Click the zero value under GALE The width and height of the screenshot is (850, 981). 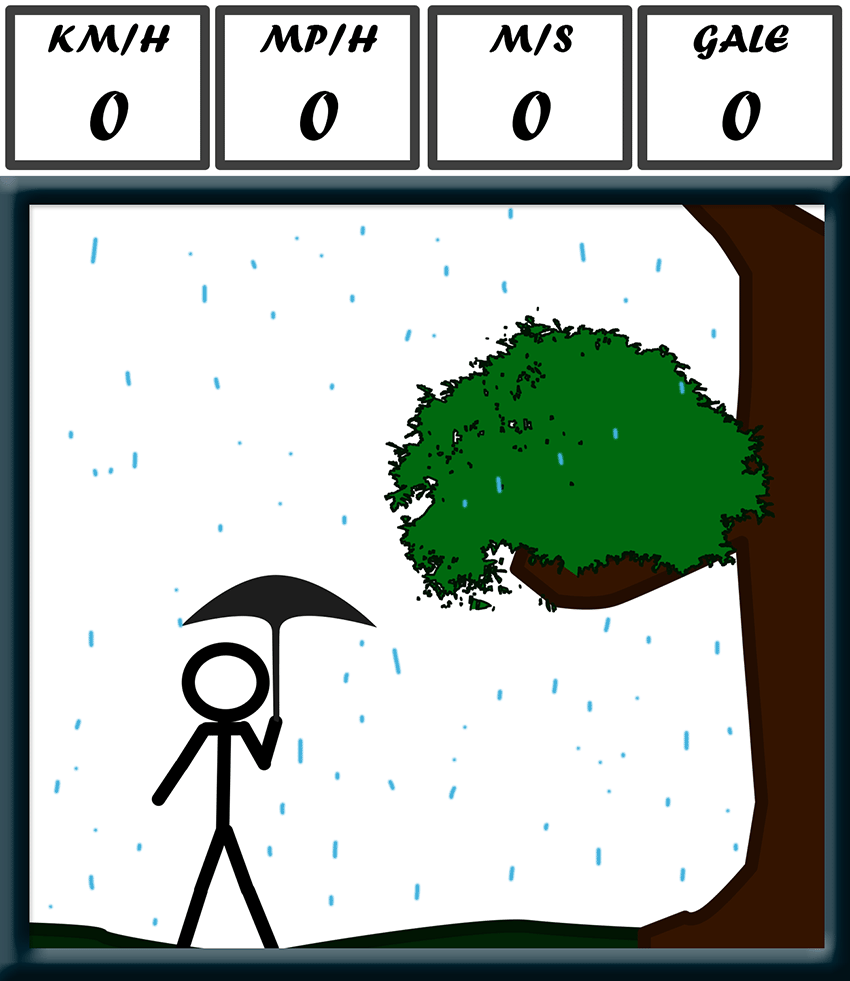click(742, 113)
